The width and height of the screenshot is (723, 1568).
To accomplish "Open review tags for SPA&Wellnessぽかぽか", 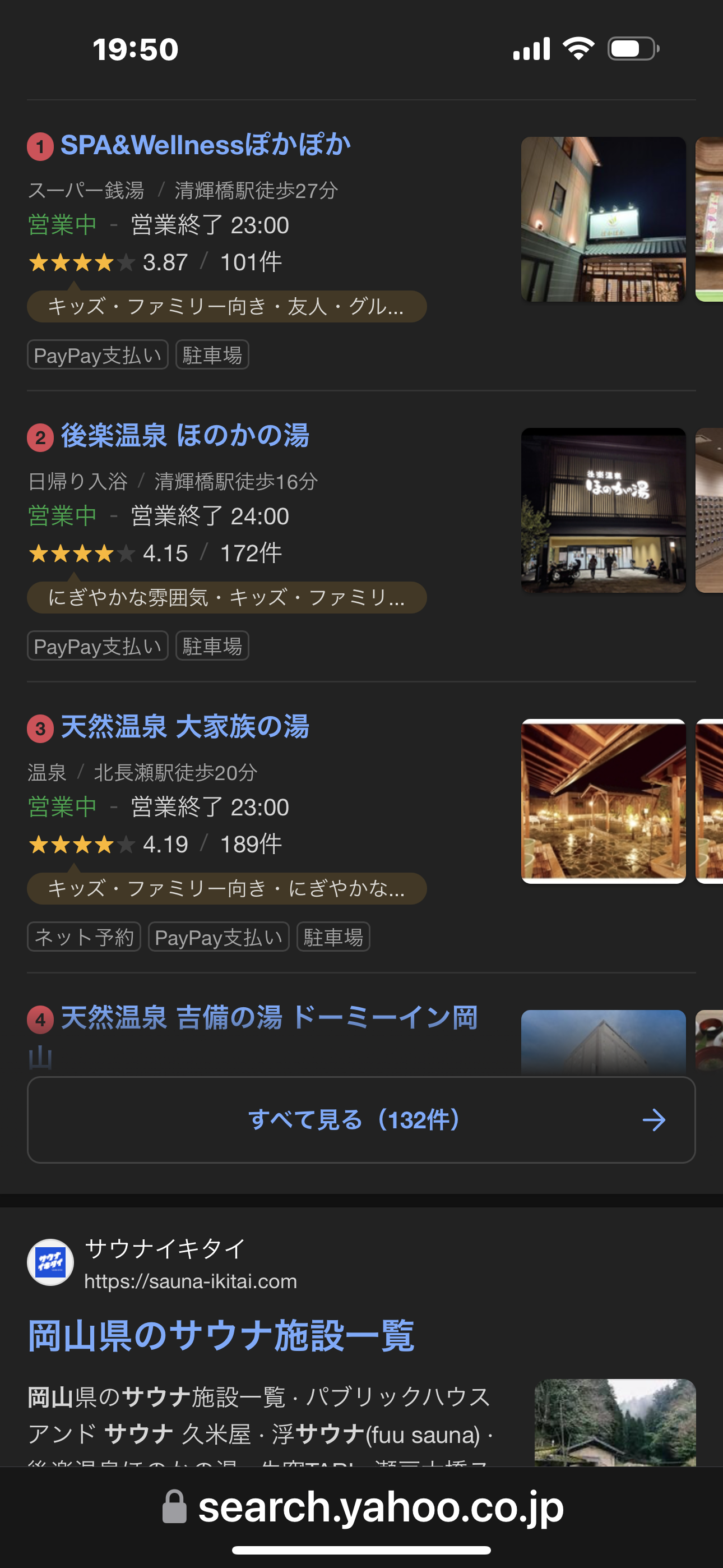I will click(226, 306).
